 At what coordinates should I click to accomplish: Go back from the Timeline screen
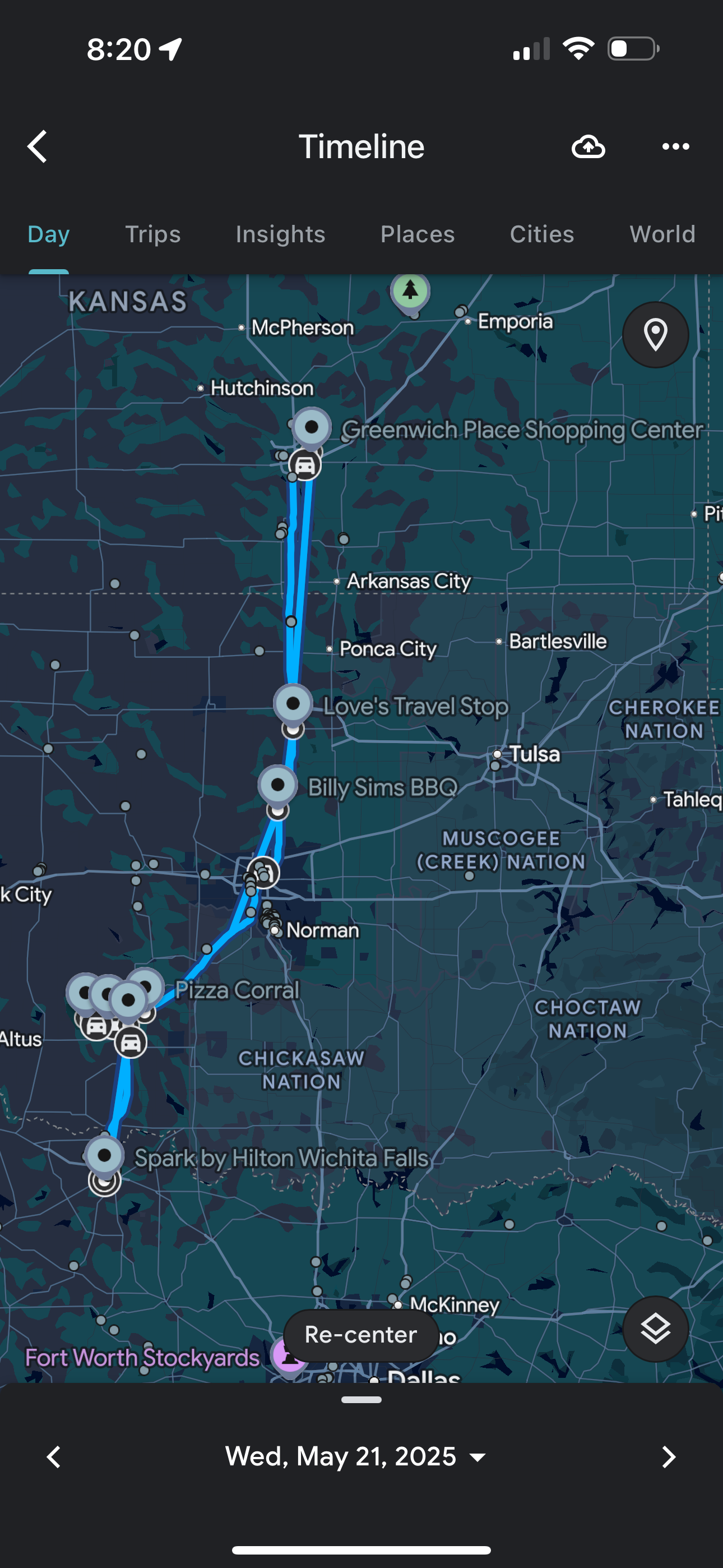coord(38,147)
